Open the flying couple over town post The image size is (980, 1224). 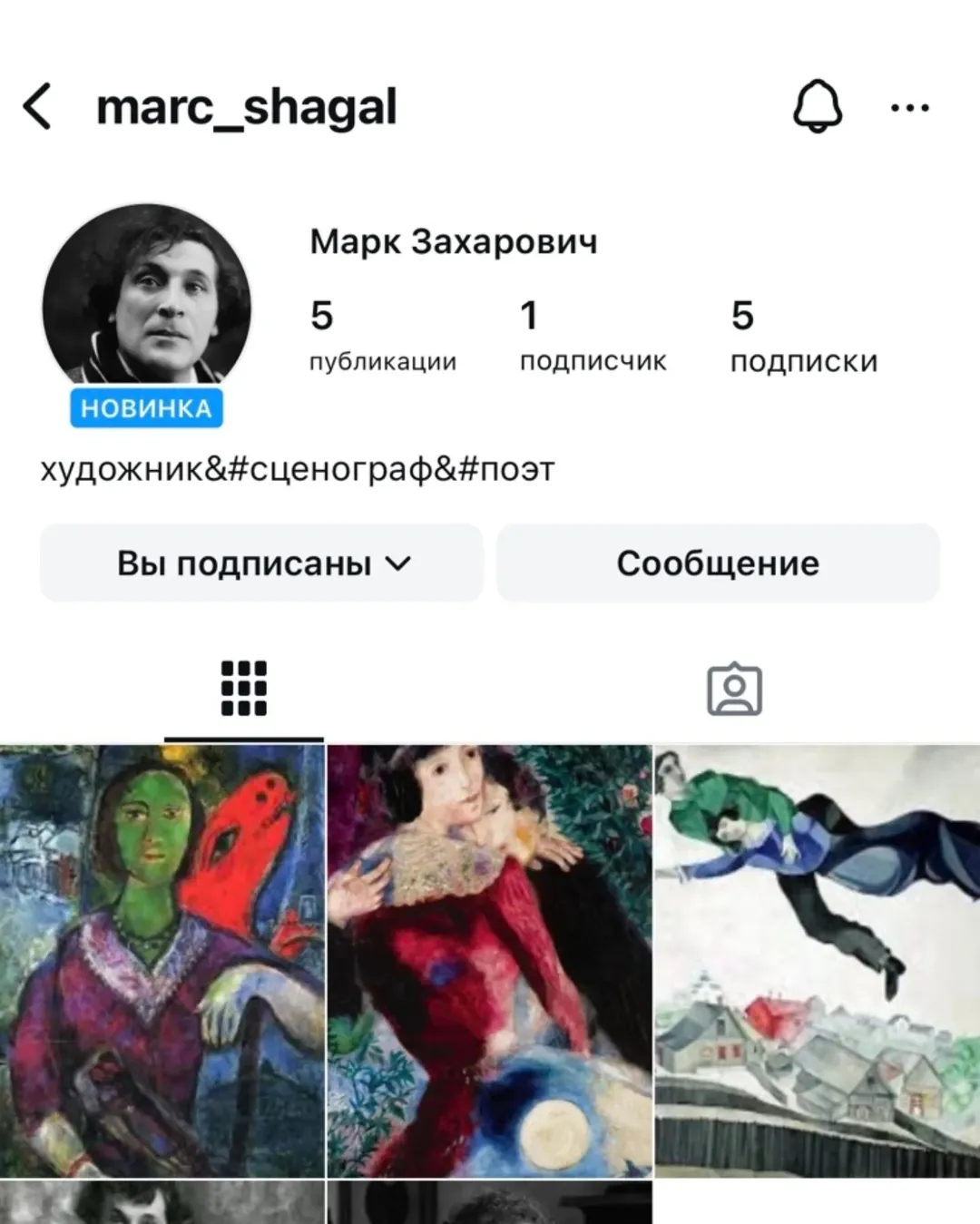point(817,960)
